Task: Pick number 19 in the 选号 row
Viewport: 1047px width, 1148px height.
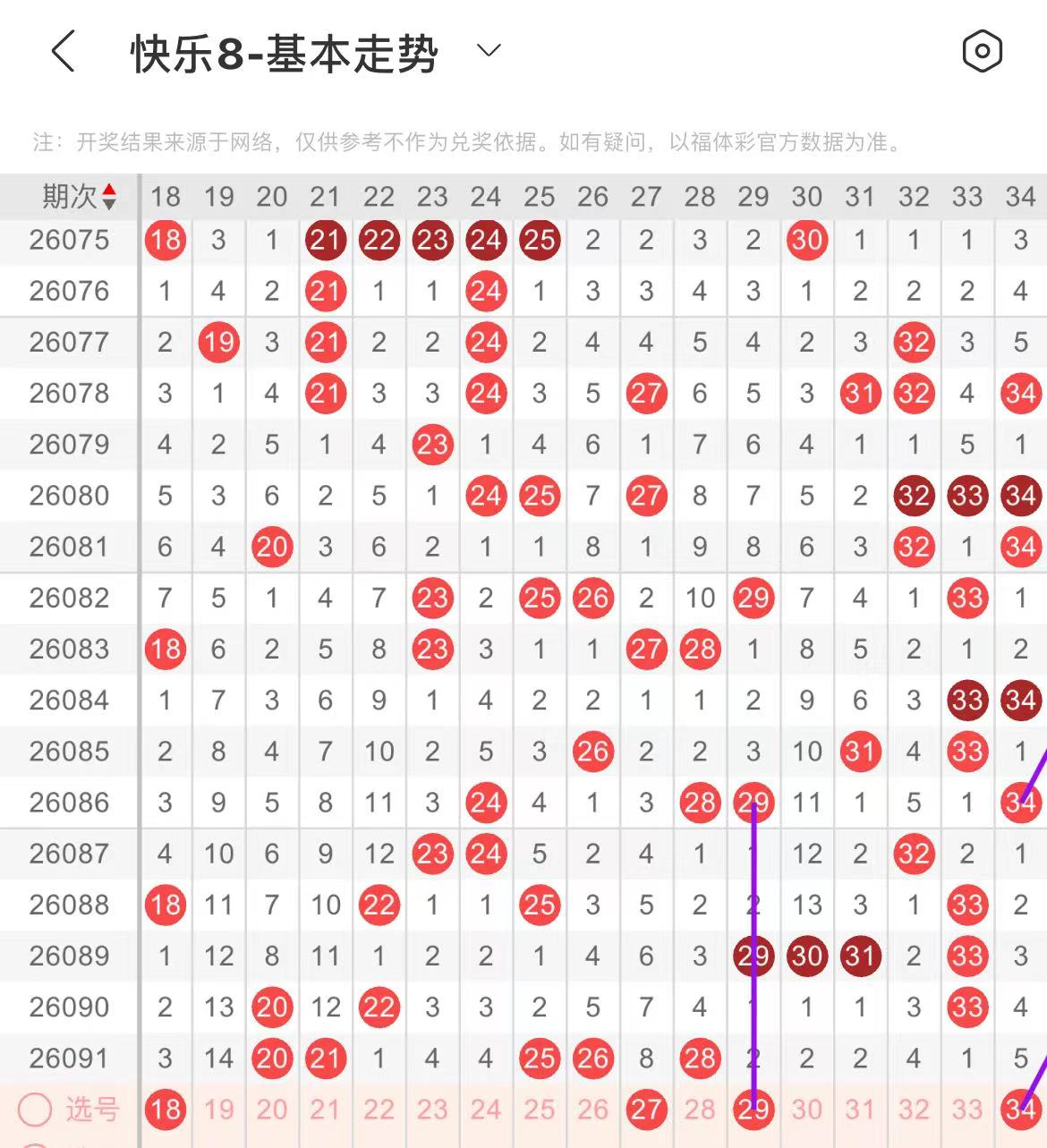Action: pyautogui.click(x=218, y=1110)
